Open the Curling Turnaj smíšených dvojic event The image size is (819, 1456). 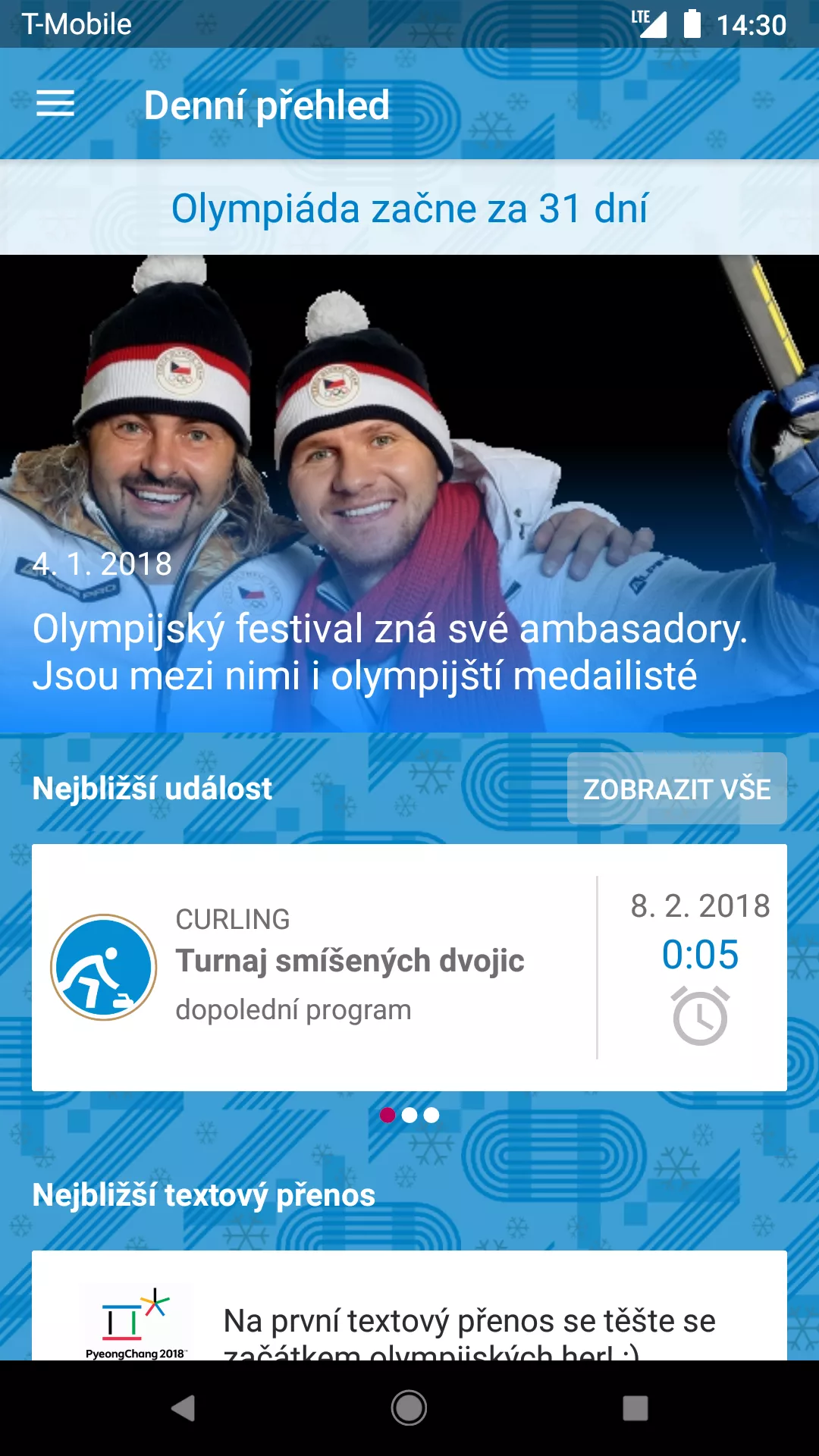(314, 968)
